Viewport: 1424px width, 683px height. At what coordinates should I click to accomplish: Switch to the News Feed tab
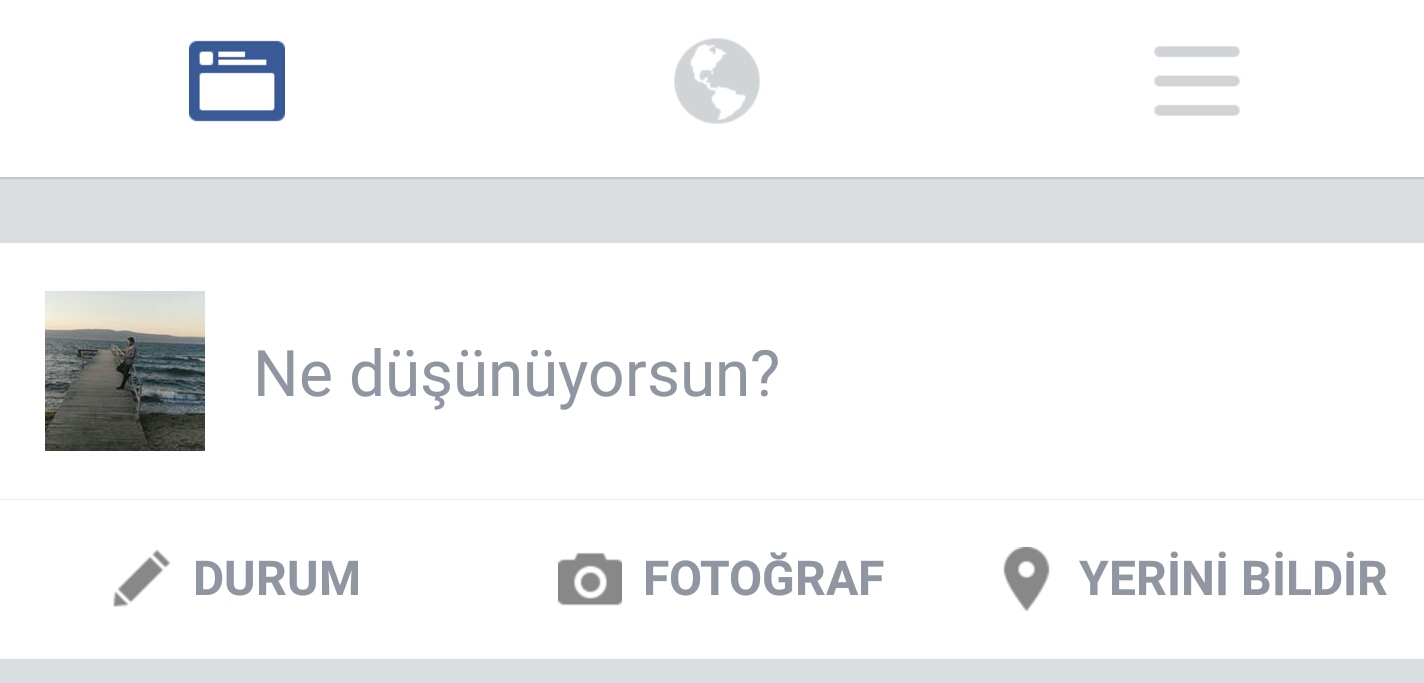(x=237, y=81)
